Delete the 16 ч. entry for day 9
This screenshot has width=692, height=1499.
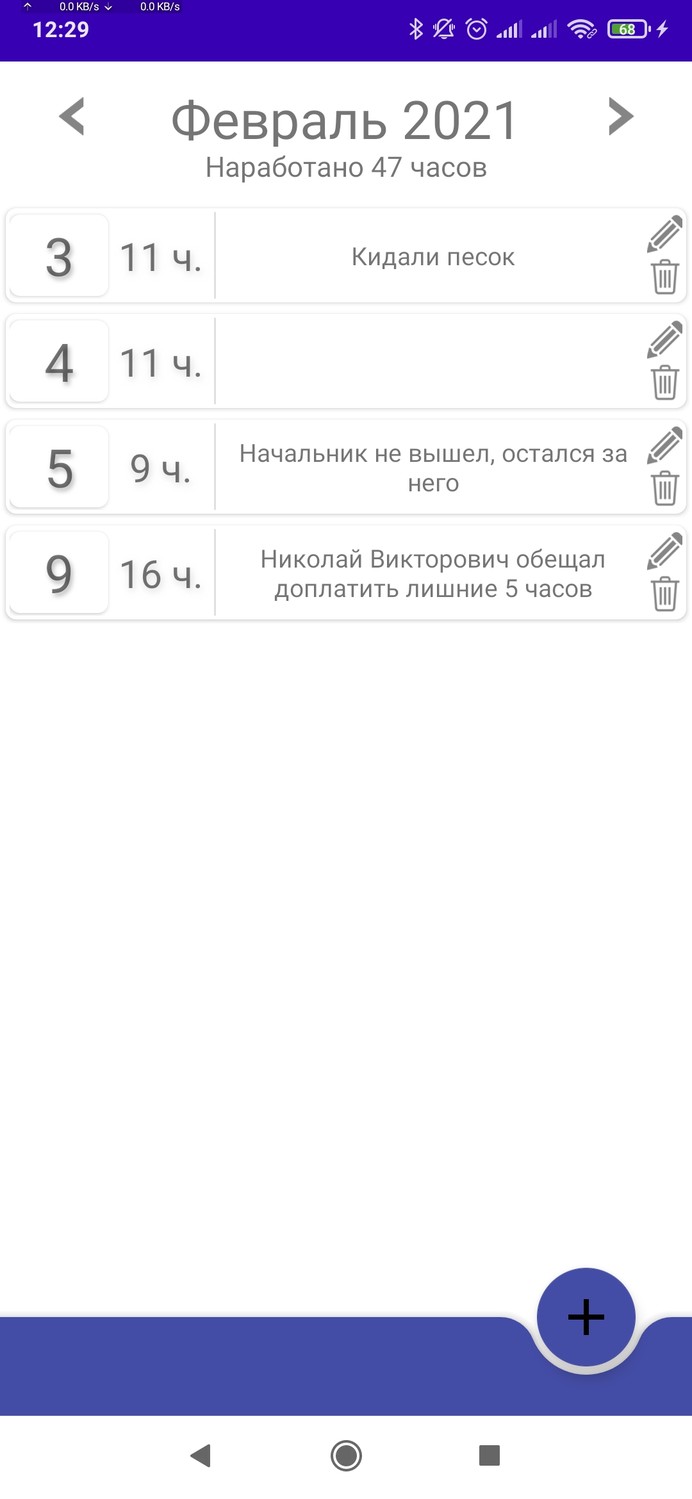[x=665, y=595]
